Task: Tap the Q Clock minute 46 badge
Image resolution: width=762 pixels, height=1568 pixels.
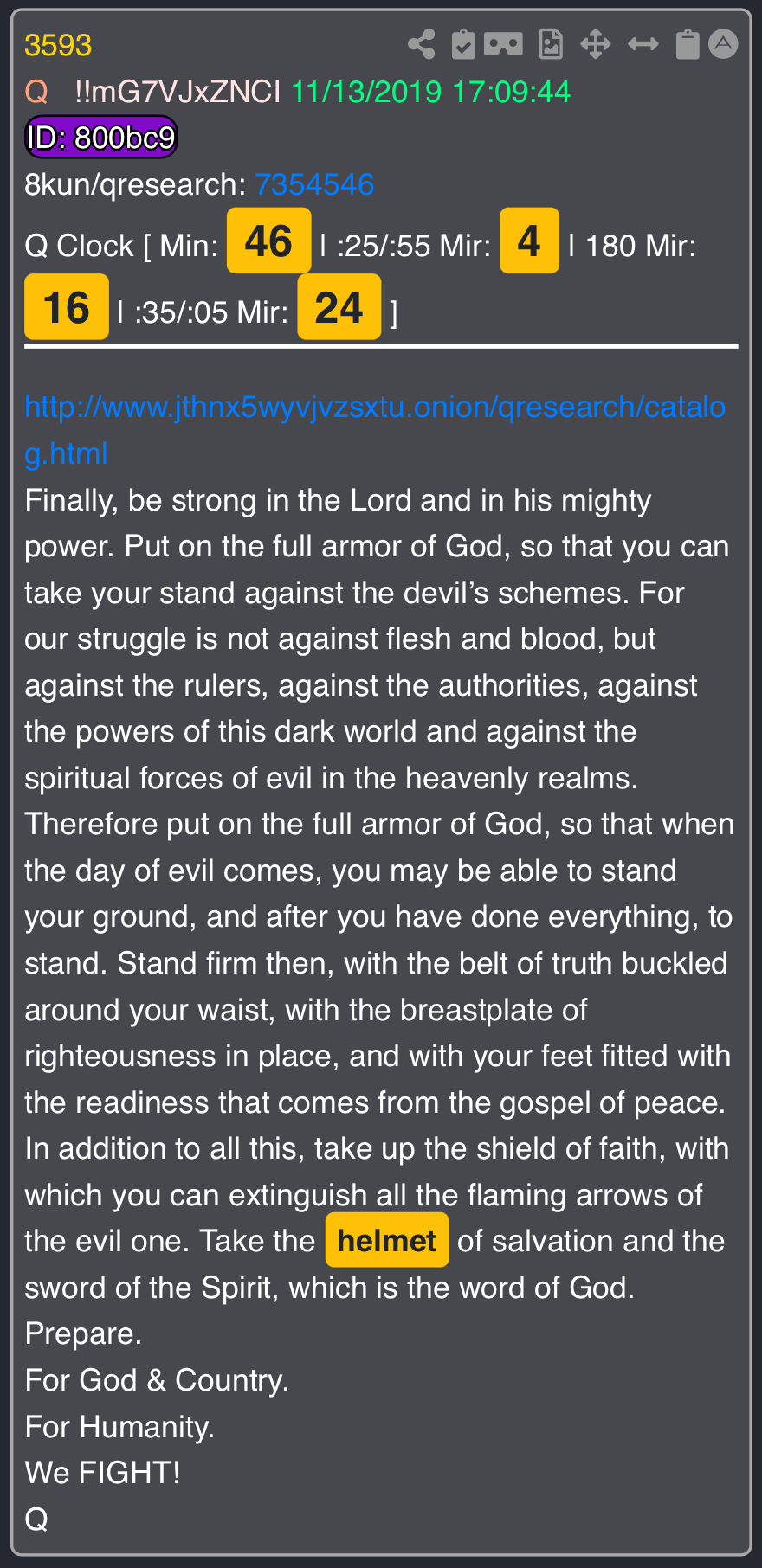Action: tap(269, 241)
